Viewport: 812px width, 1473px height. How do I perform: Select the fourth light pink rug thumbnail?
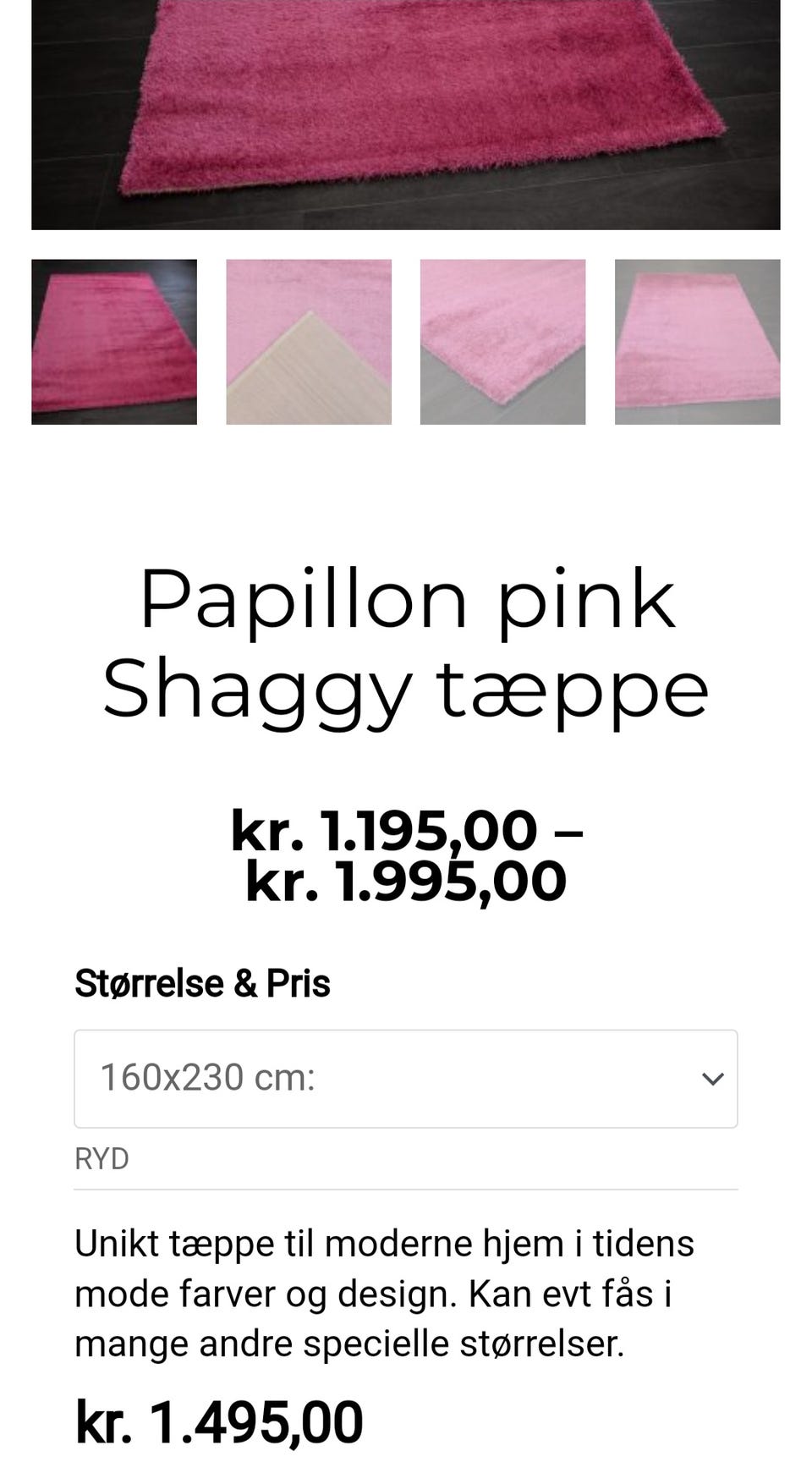point(698,342)
